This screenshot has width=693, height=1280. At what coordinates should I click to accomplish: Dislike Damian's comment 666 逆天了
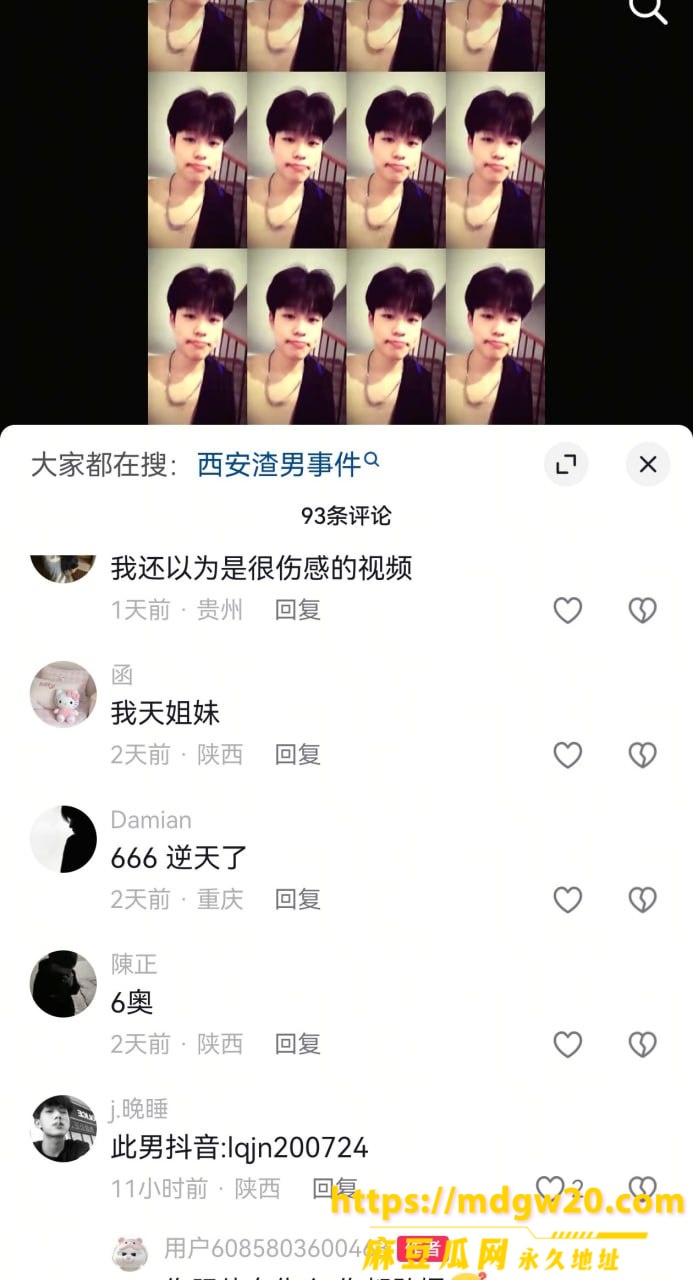tap(642, 900)
